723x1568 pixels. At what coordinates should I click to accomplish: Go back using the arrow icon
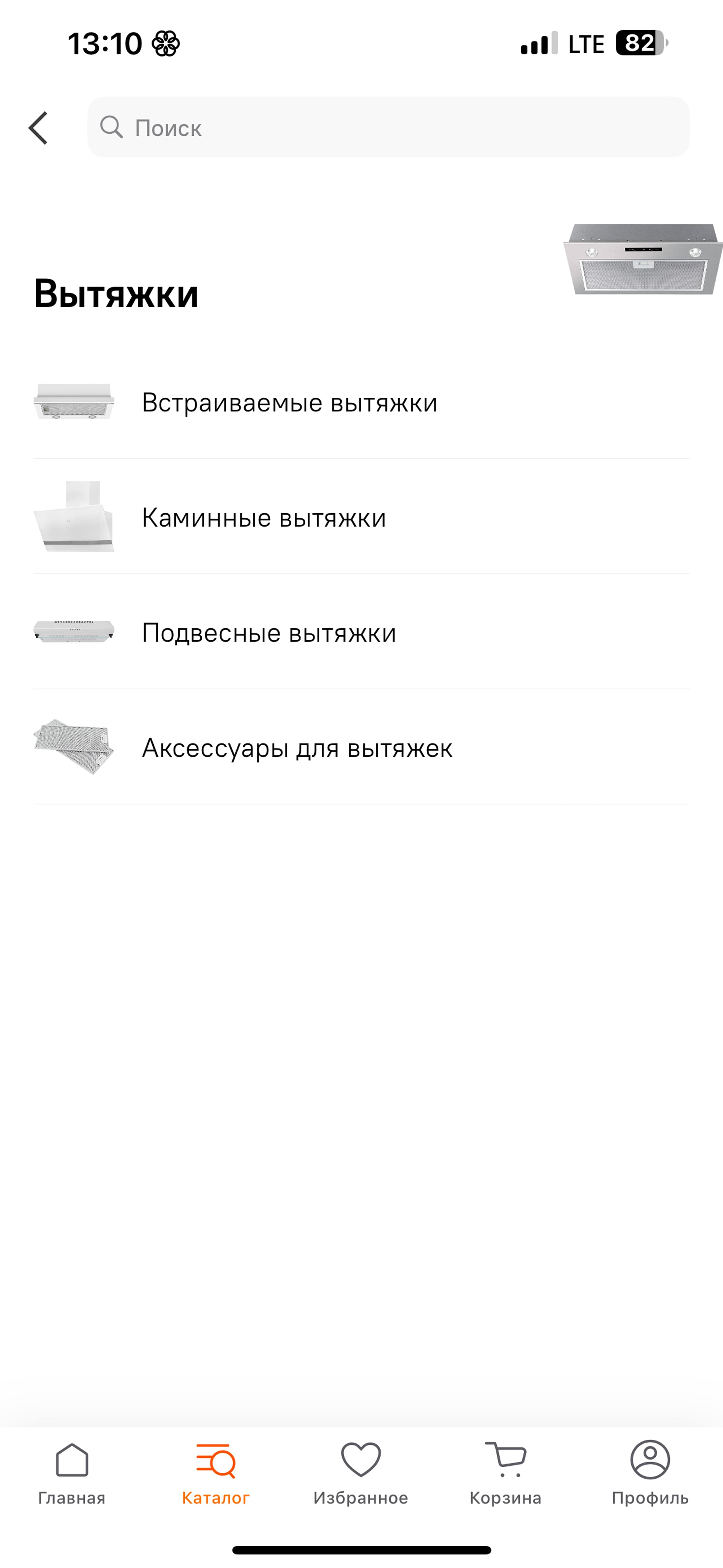tap(38, 128)
